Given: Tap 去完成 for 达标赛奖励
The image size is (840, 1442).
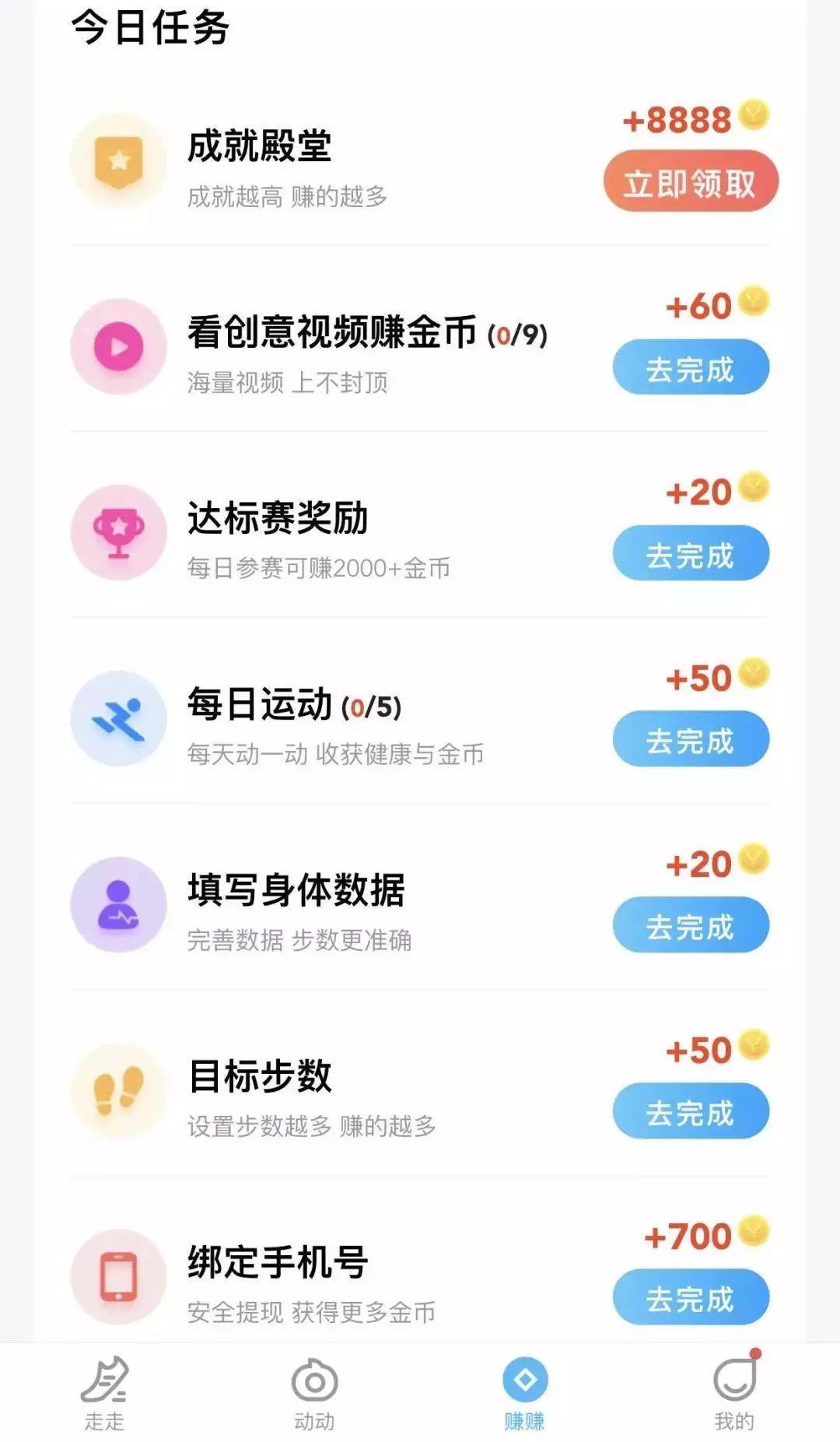Looking at the screenshot, I should coord(691,553).
